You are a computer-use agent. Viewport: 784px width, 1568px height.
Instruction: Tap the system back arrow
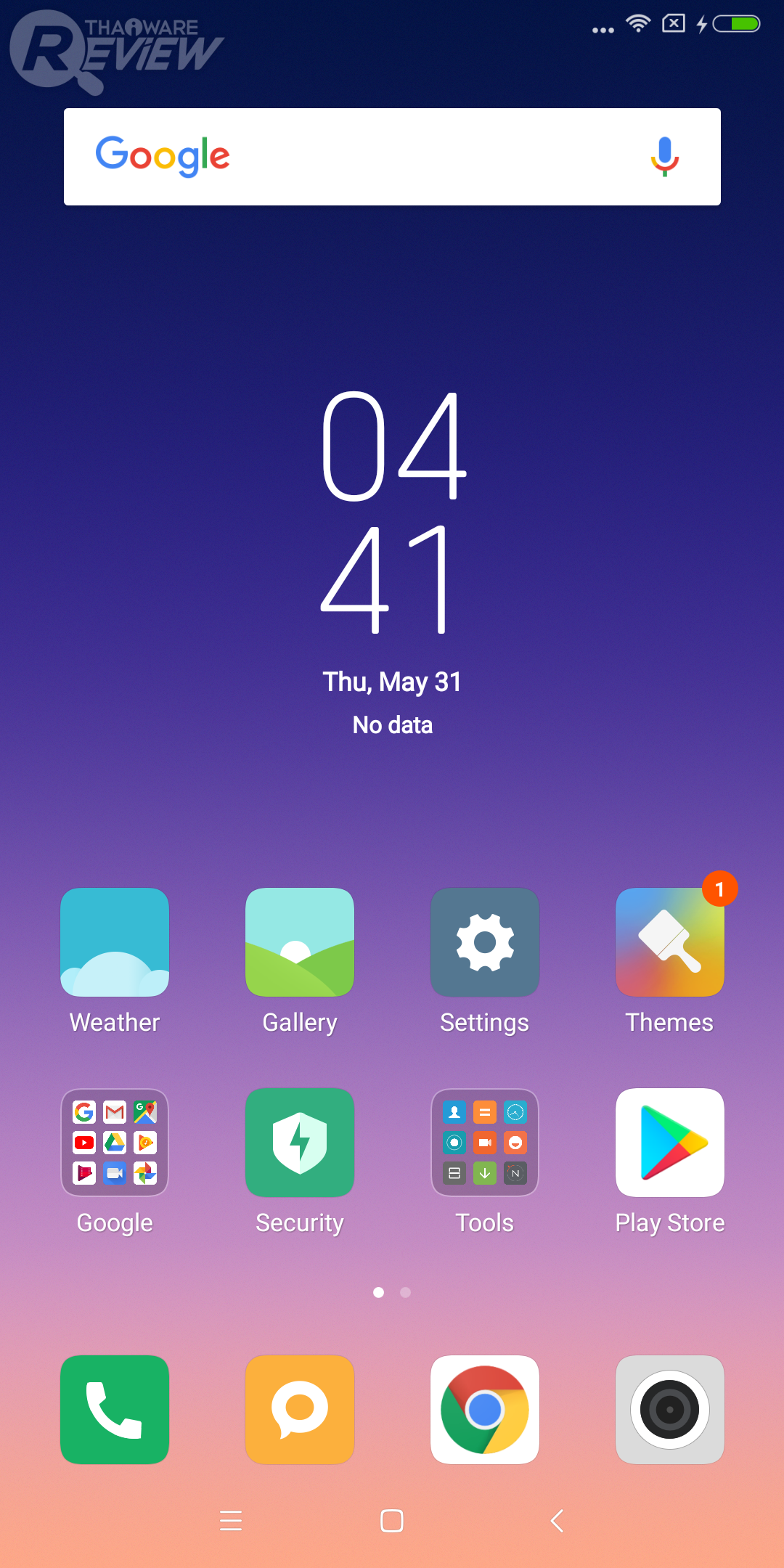point(557,1520)
